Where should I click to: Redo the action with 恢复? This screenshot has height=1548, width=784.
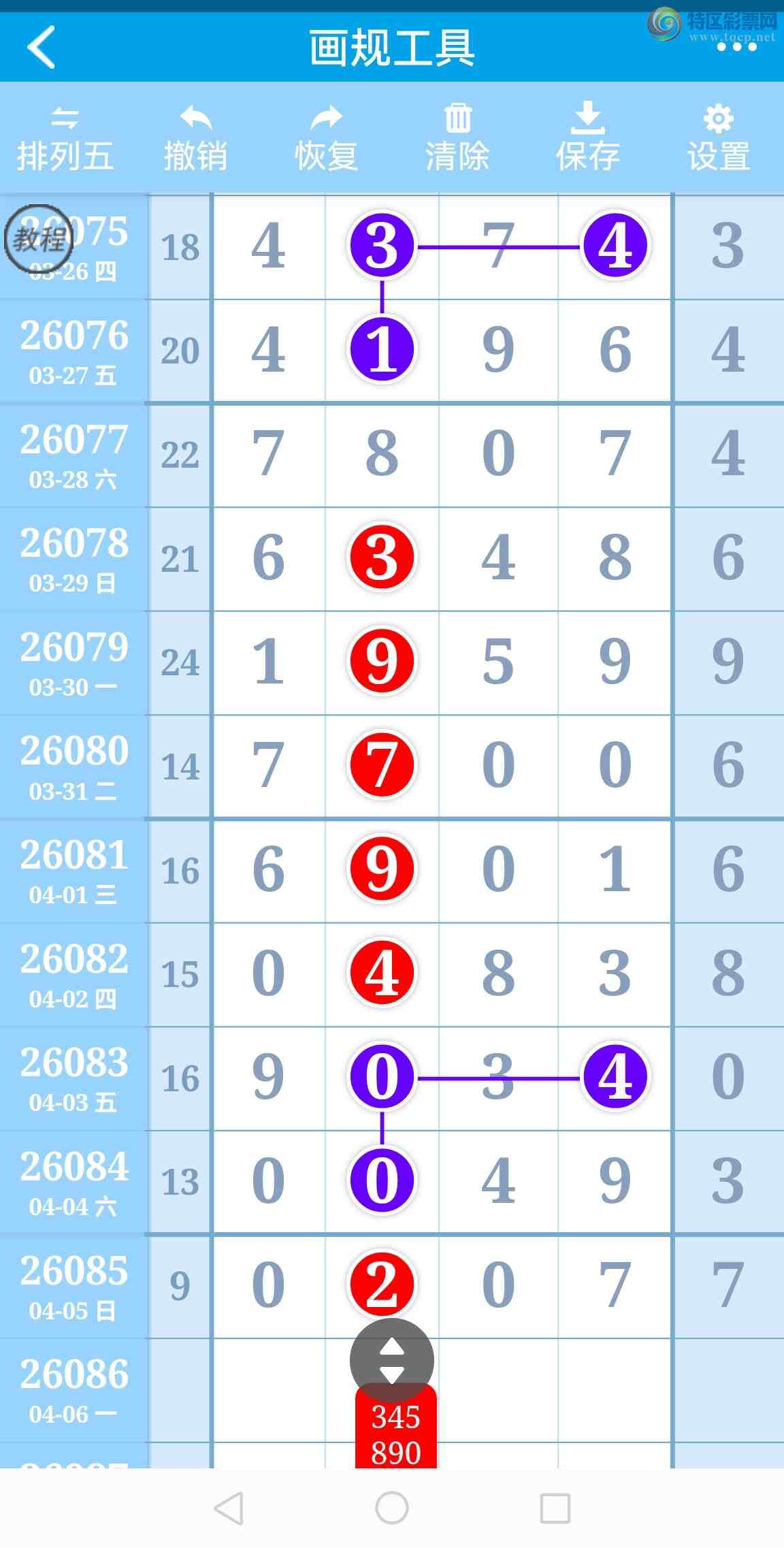click(326, 139)
